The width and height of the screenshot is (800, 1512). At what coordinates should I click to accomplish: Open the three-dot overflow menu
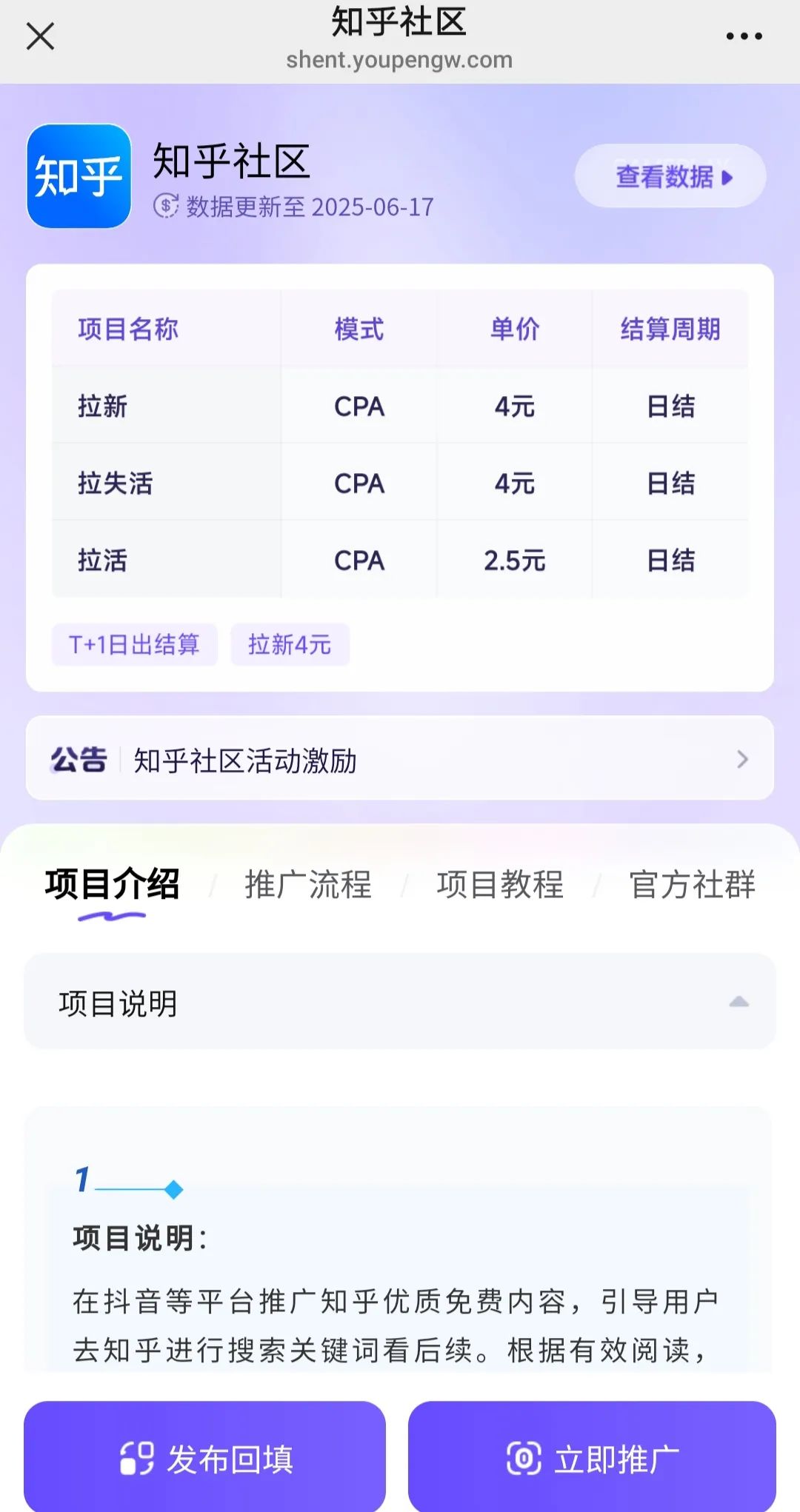click(744, 36)
